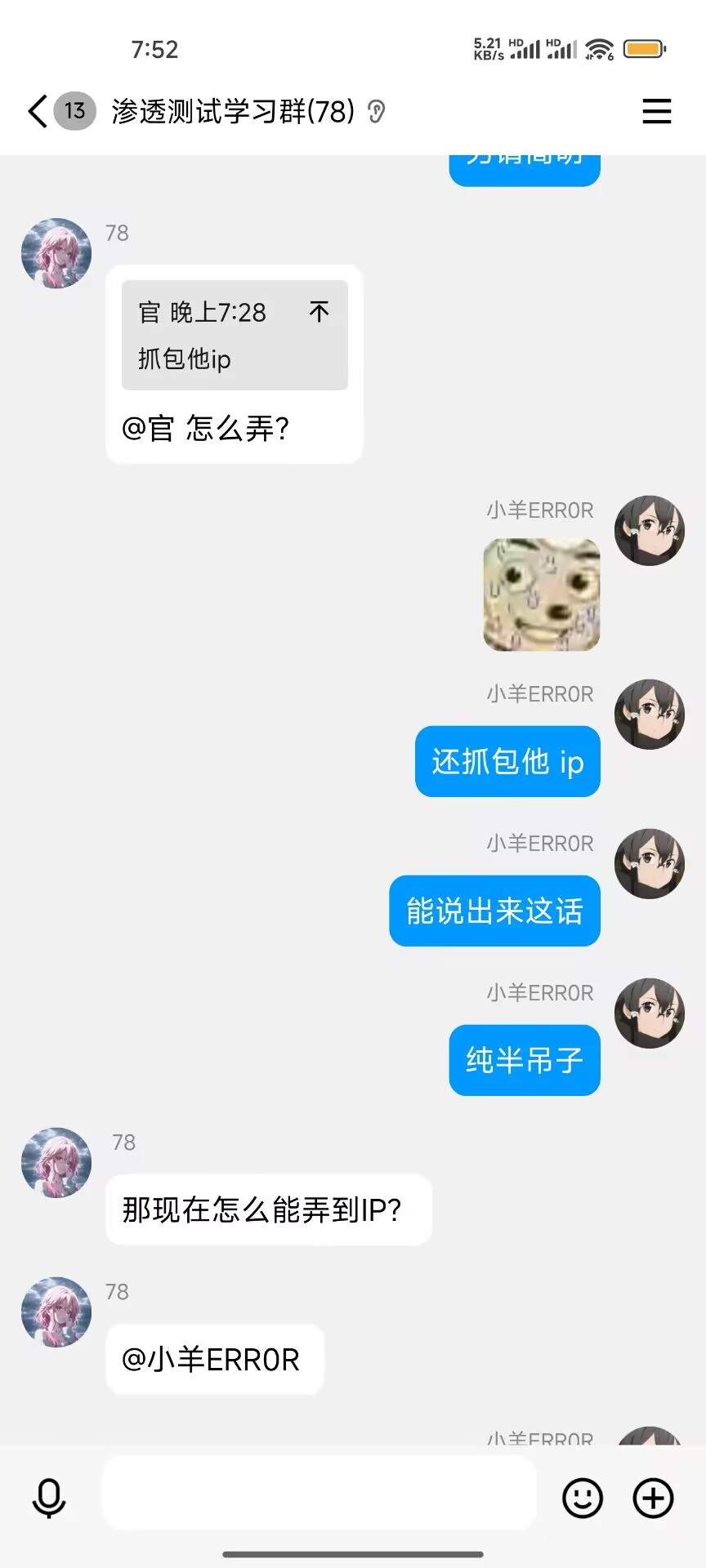Image resolution: width=706 pixels, height=1568 pixels.
Task: View the dog sticker sent by 小羊ERROR
Action: [542, 595]
